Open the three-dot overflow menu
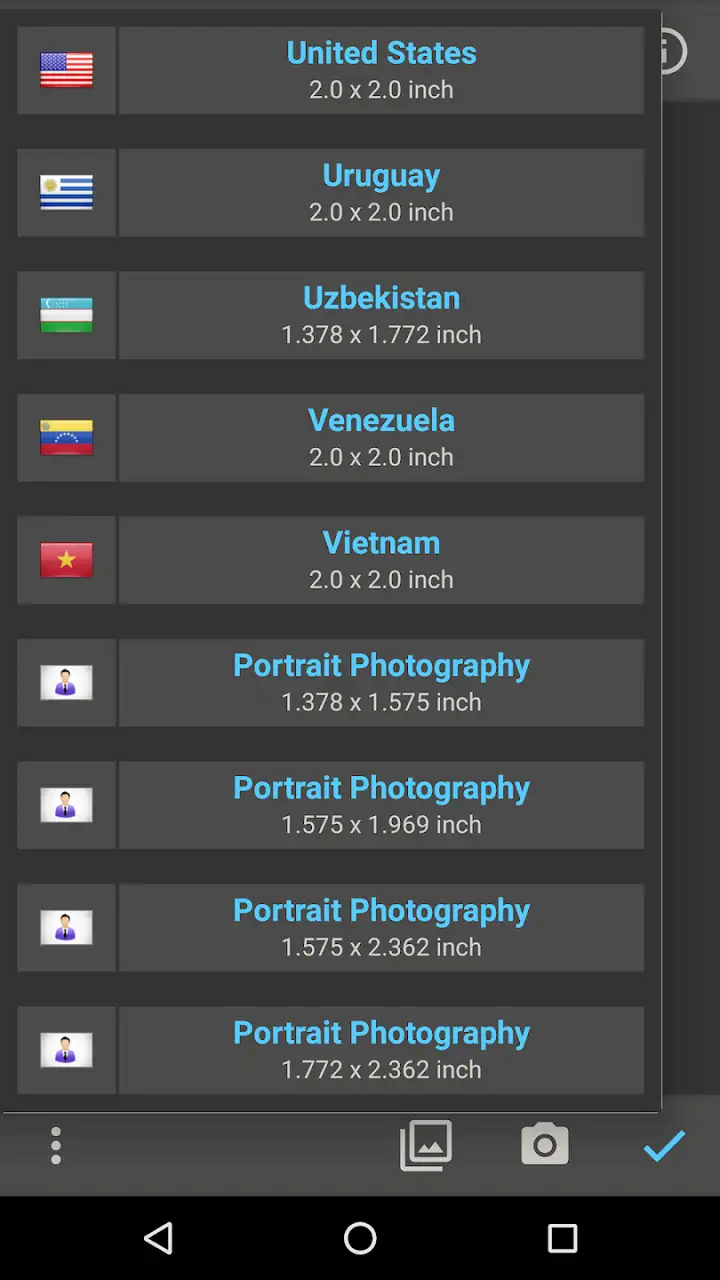Image resolution: width=720 pixels, height=1280 pixels. coord(56,1146)
